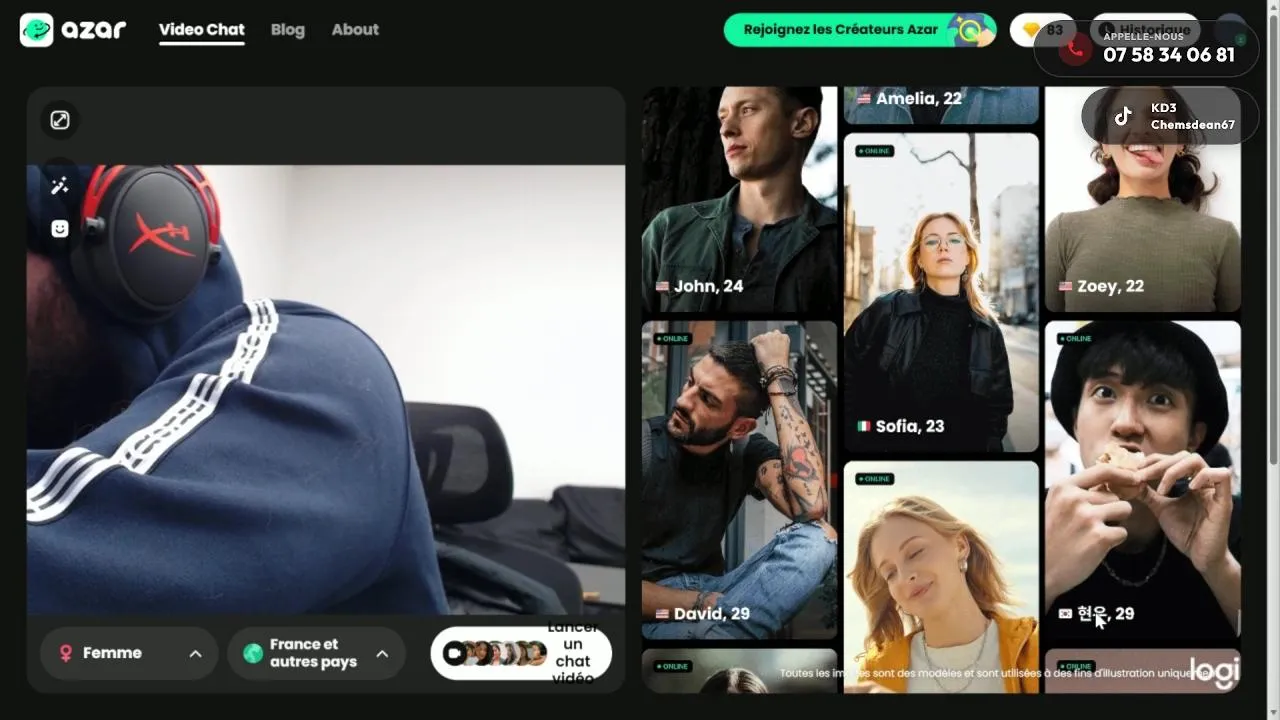1280x720 pixels.
Task: Open the face filter smiley icon
Action: click(60, 229)
